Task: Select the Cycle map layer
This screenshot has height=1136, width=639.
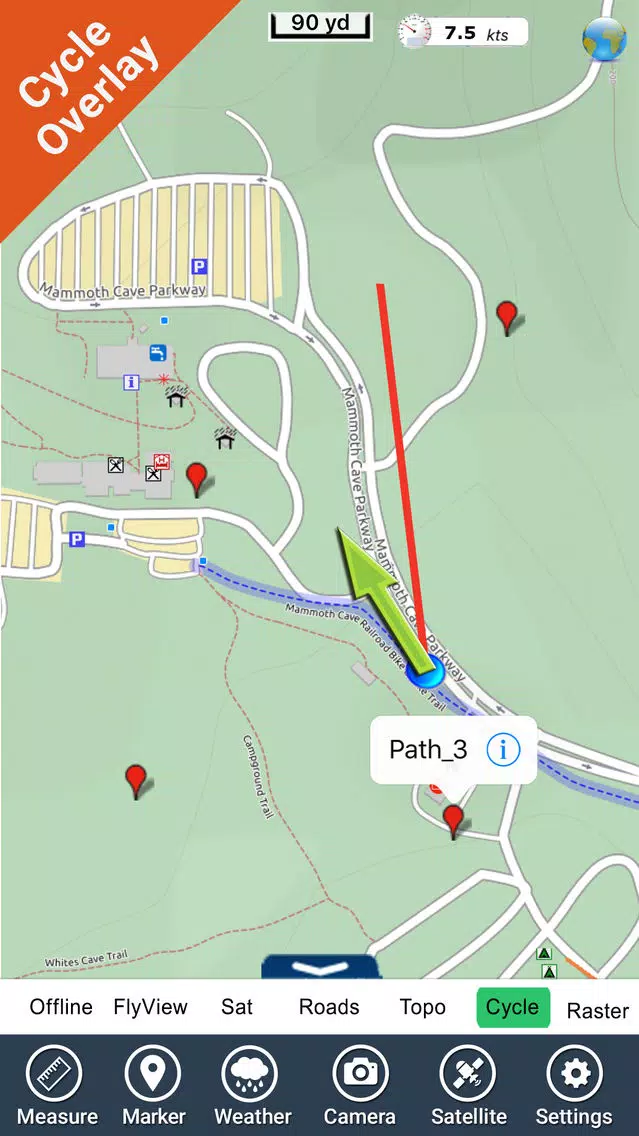Action: coord(512,1008)
